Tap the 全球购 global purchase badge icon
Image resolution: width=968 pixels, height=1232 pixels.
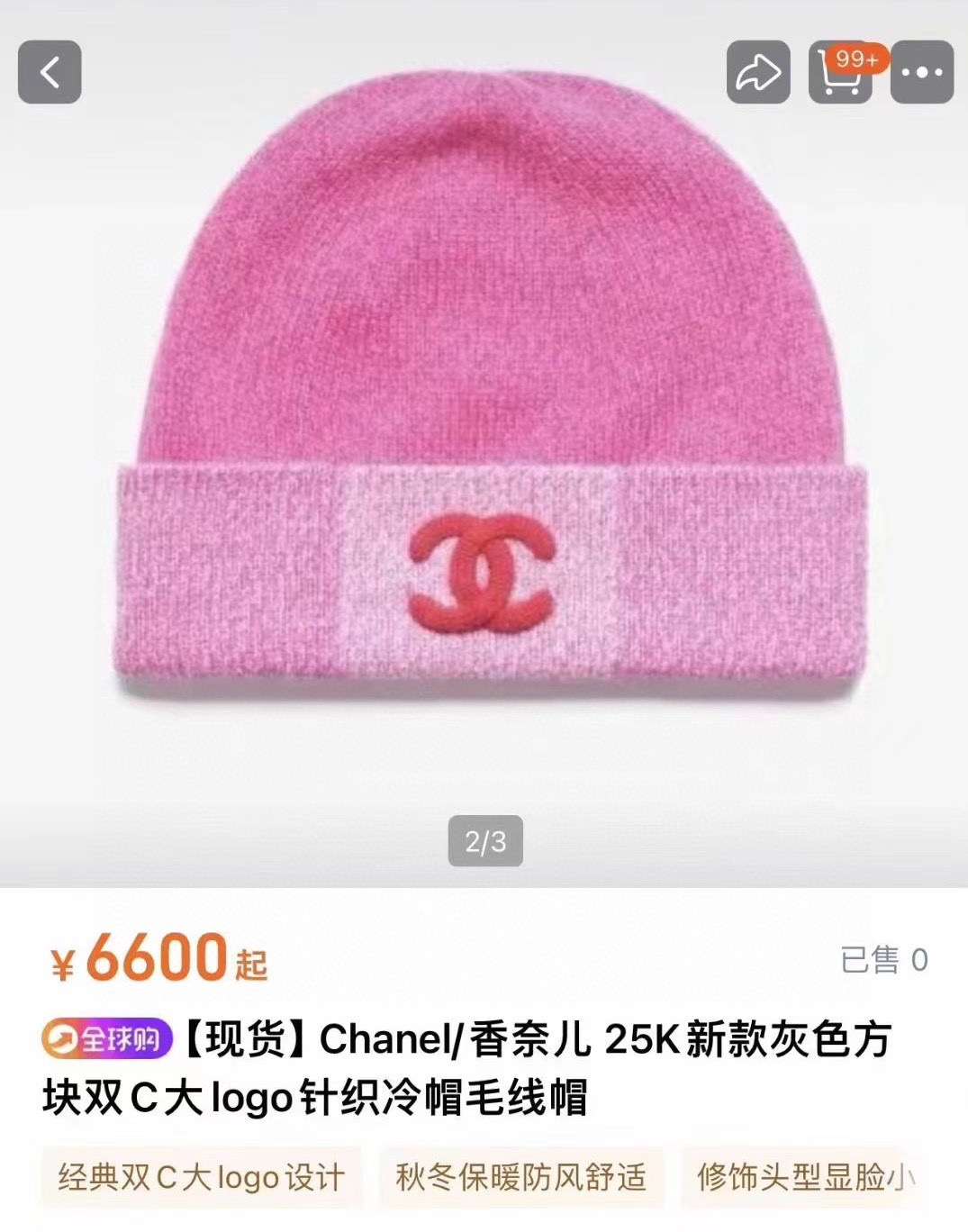click(x=110, y=1040)
